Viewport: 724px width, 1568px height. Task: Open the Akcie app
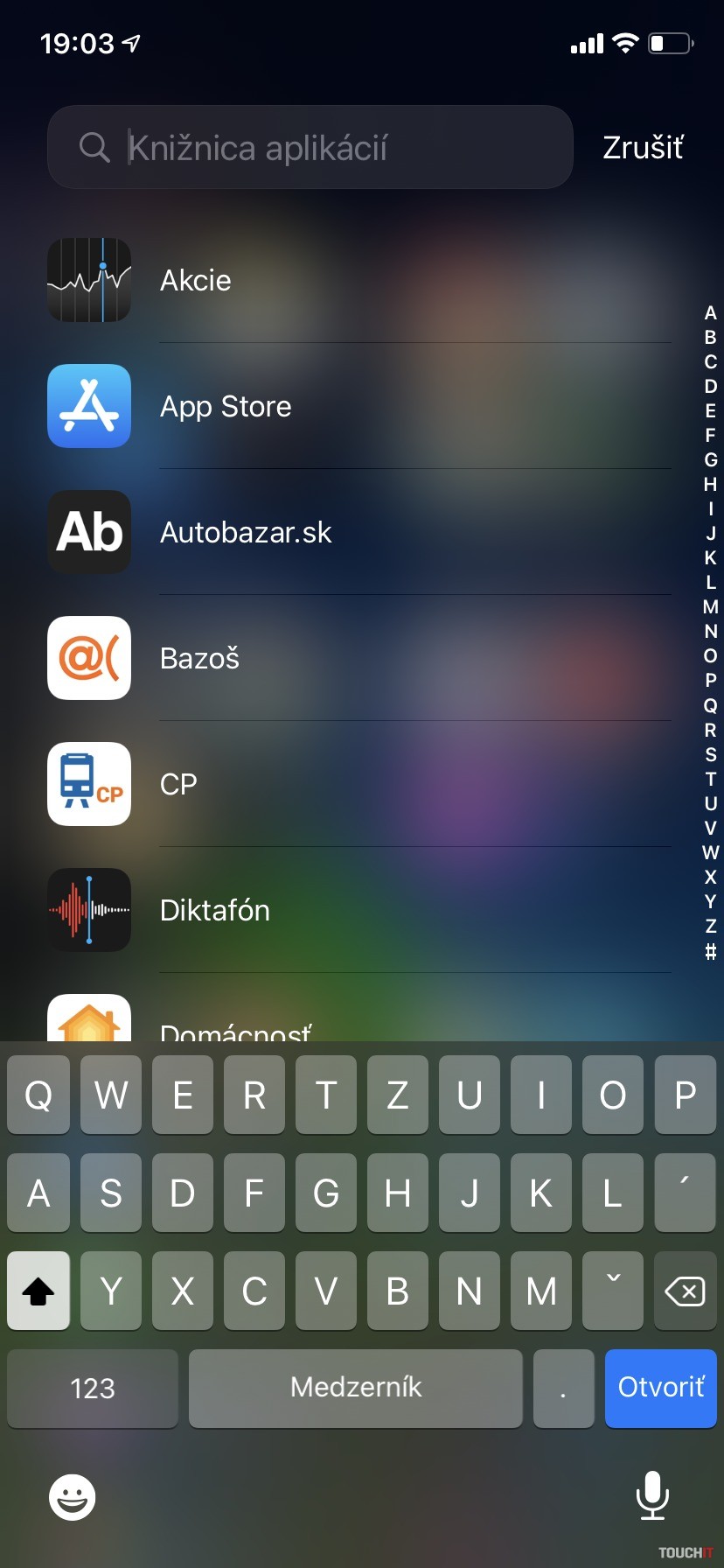click(x=194, y=280)
